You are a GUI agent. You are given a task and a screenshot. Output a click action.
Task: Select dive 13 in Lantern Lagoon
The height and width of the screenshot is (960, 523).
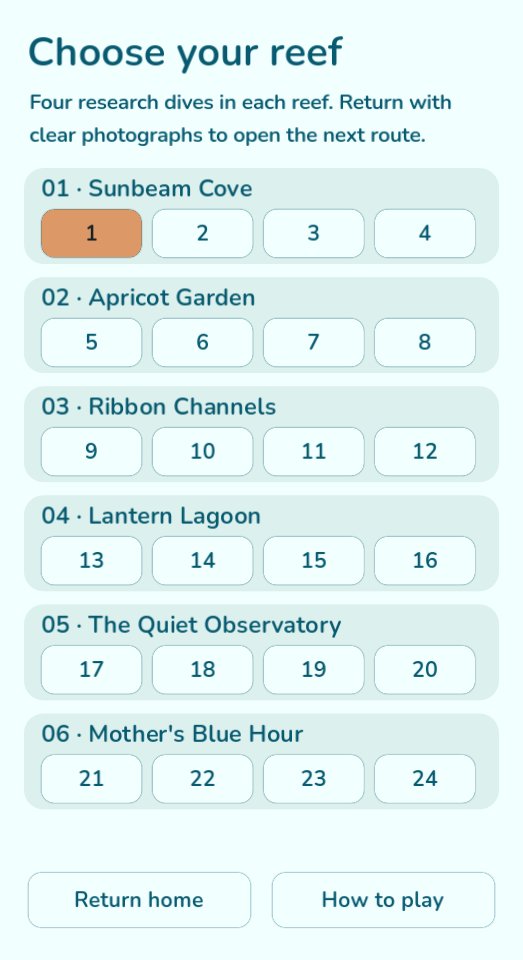91,560
